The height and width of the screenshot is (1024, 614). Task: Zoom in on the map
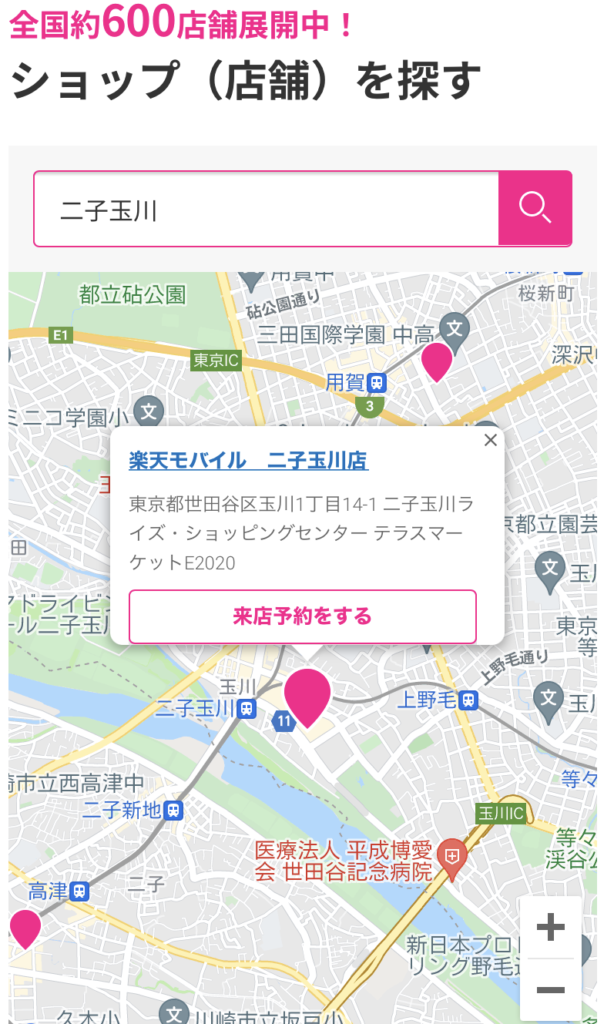click(550, 928)
